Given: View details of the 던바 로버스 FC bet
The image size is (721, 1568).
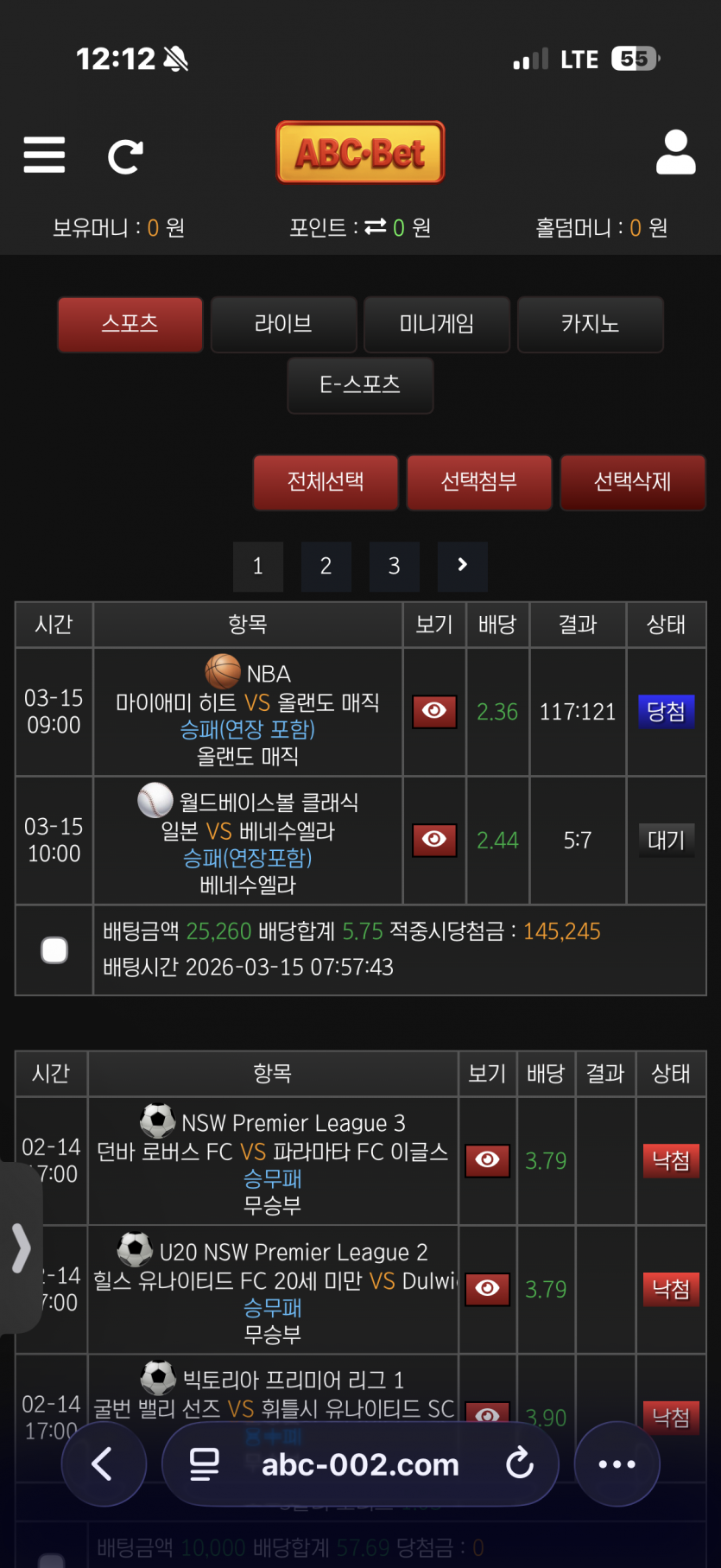Looking at the screenshot, I should pos(487,1160).
